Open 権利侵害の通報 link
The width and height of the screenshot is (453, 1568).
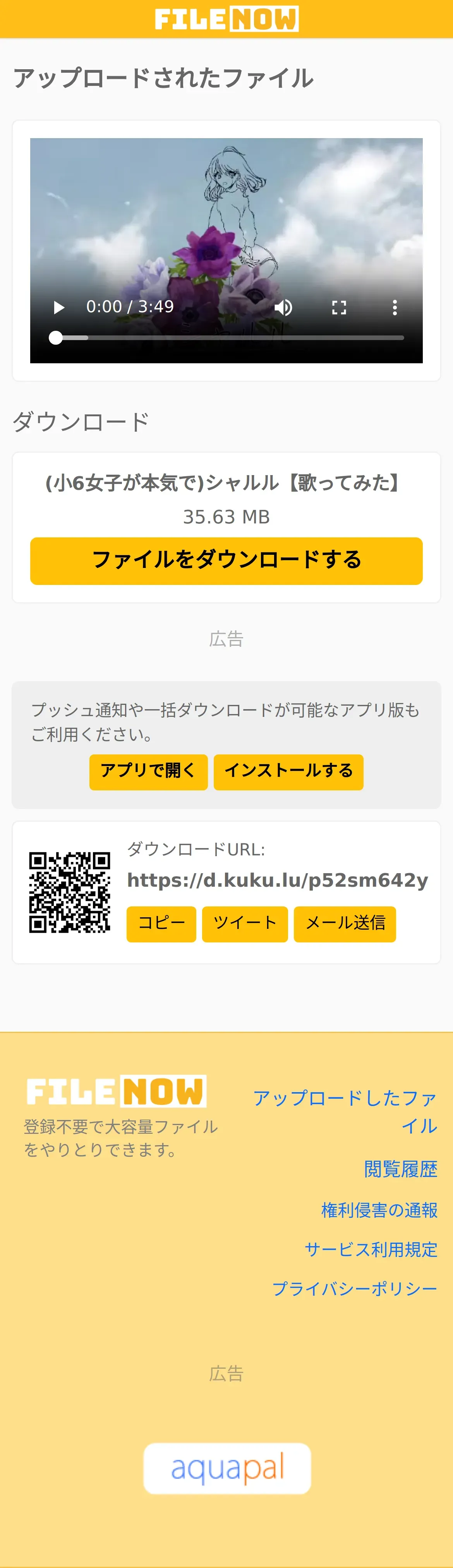pos(379,1210)
